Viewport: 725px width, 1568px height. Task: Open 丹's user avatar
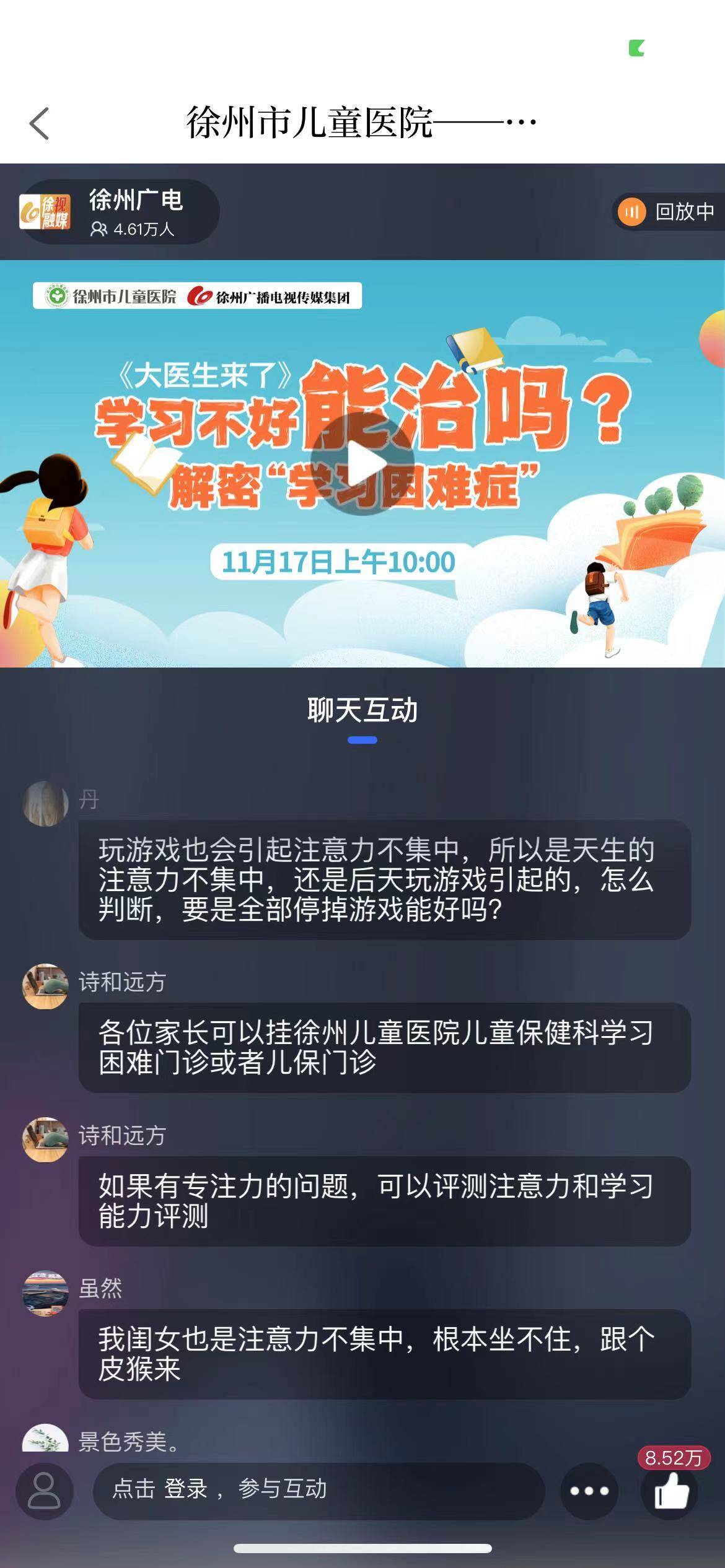(45, 803)
